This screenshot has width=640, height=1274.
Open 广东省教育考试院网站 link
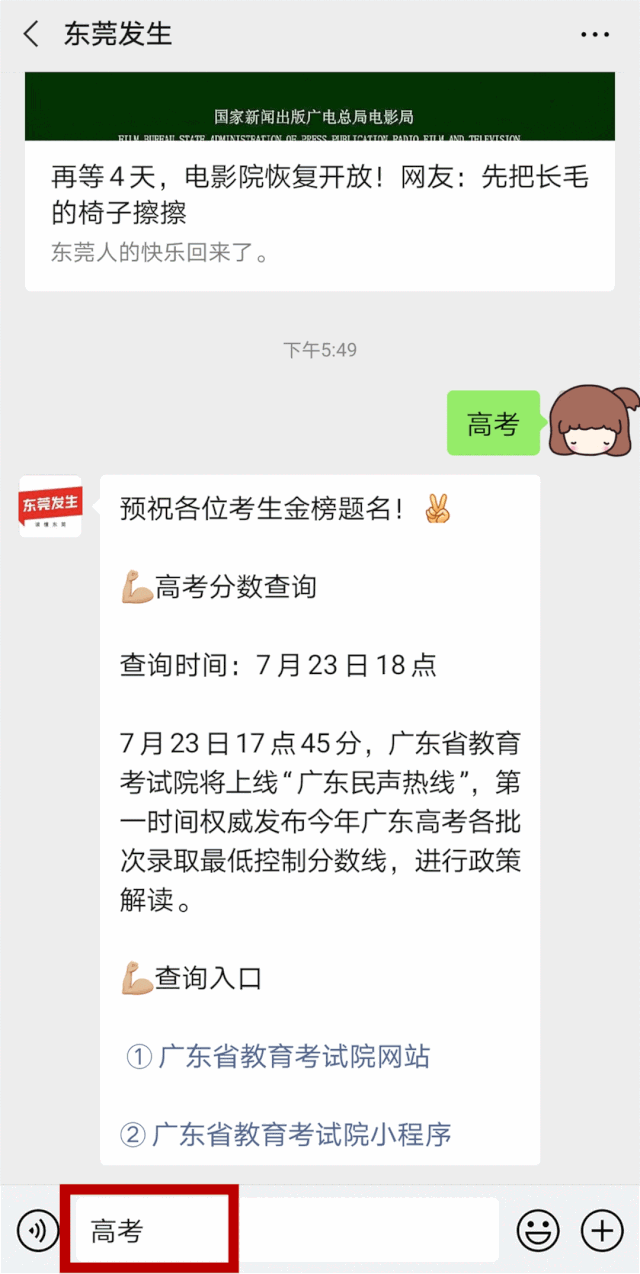coord(278,1056)
